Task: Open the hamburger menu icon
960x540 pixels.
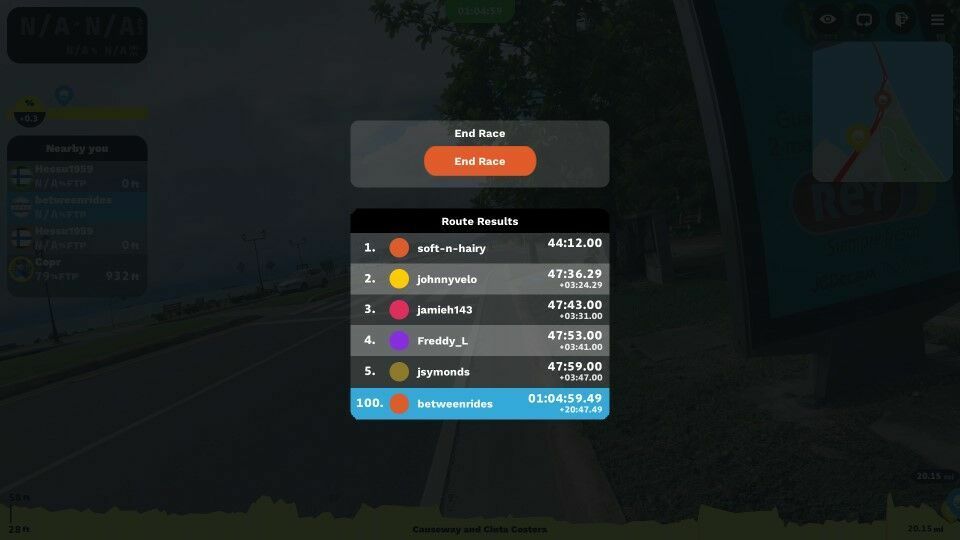Action: coord(937,19)
